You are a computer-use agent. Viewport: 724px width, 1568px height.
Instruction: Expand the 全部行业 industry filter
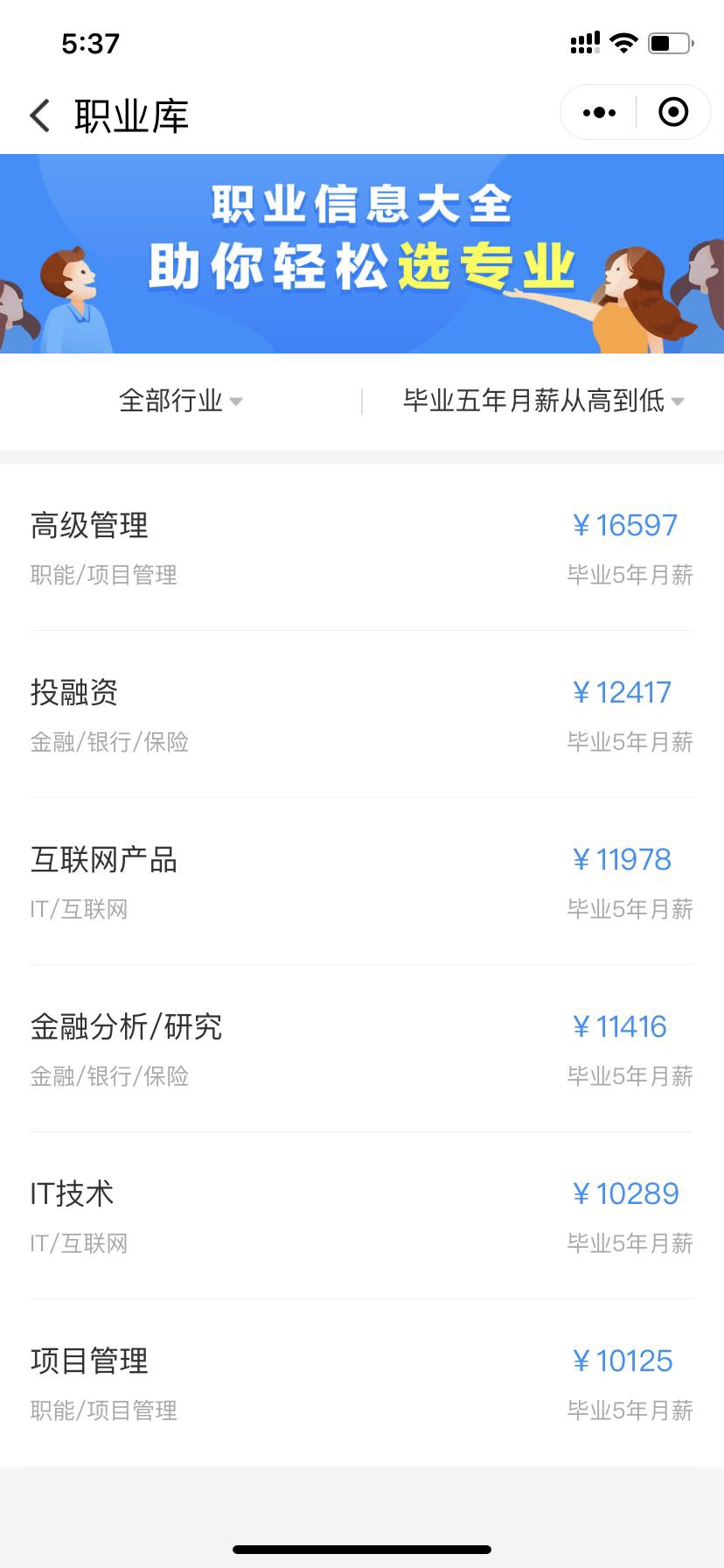click(180, 401)
